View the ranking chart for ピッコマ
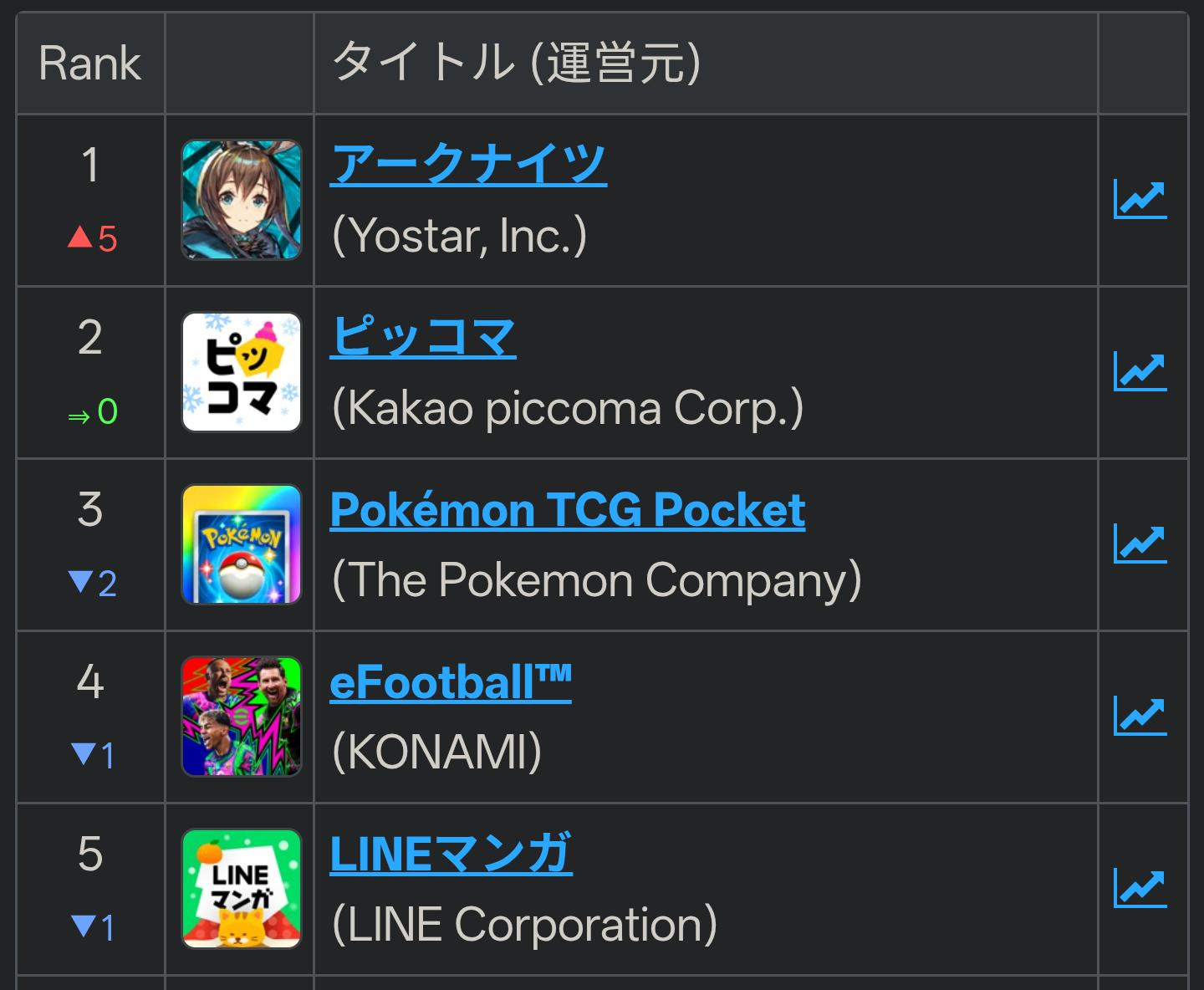1204x990 pixels. click(x=1140, y=372)
